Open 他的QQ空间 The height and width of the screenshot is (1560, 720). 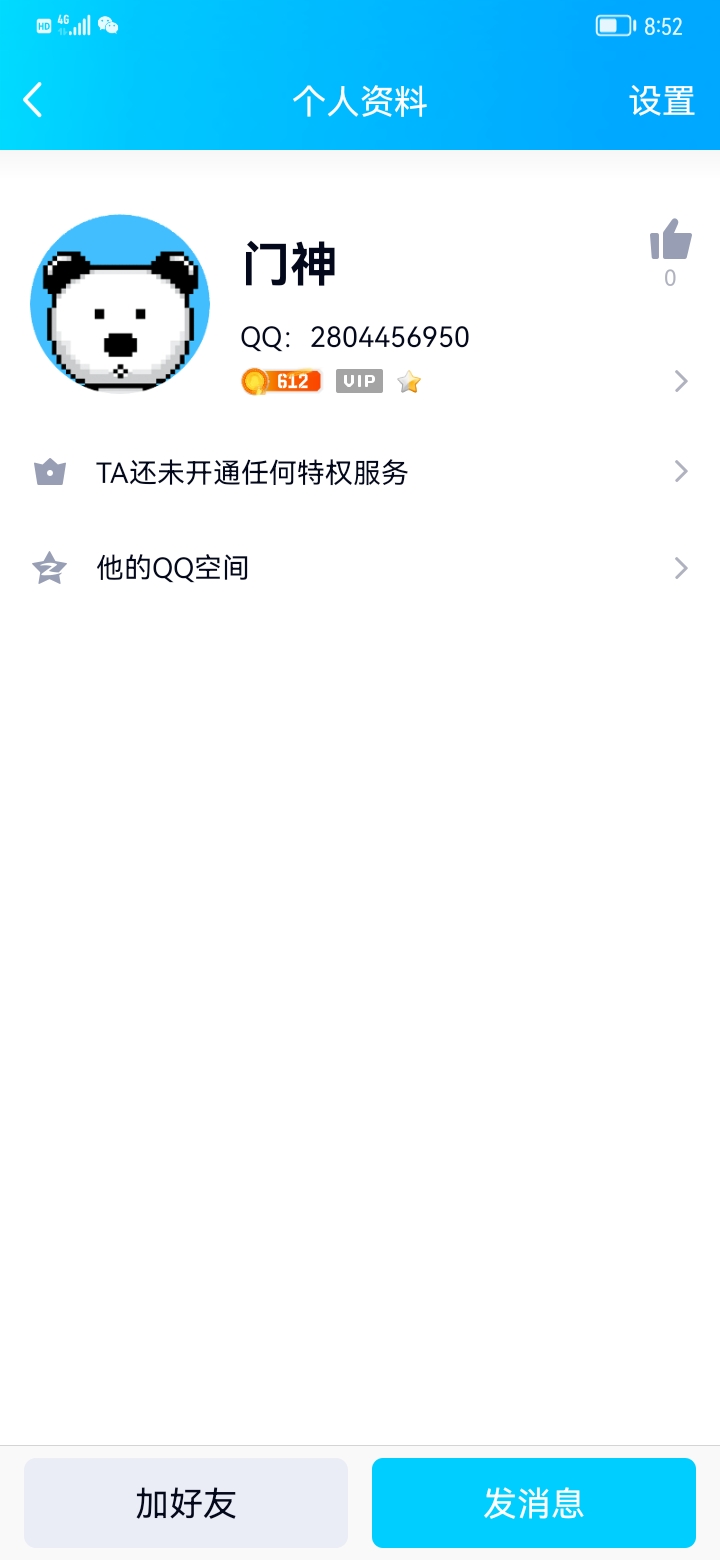(x=360, y=568)
